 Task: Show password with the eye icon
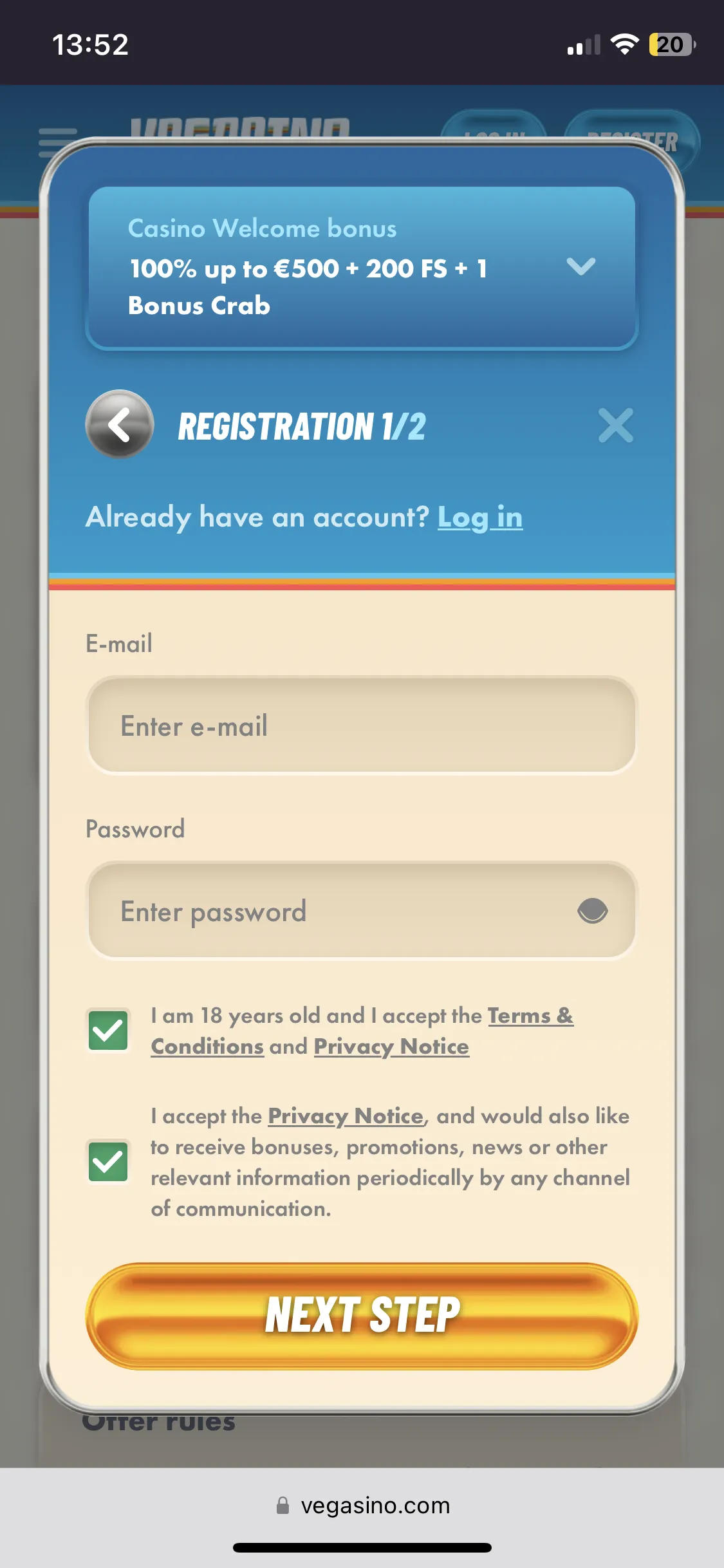pos(592,911)
